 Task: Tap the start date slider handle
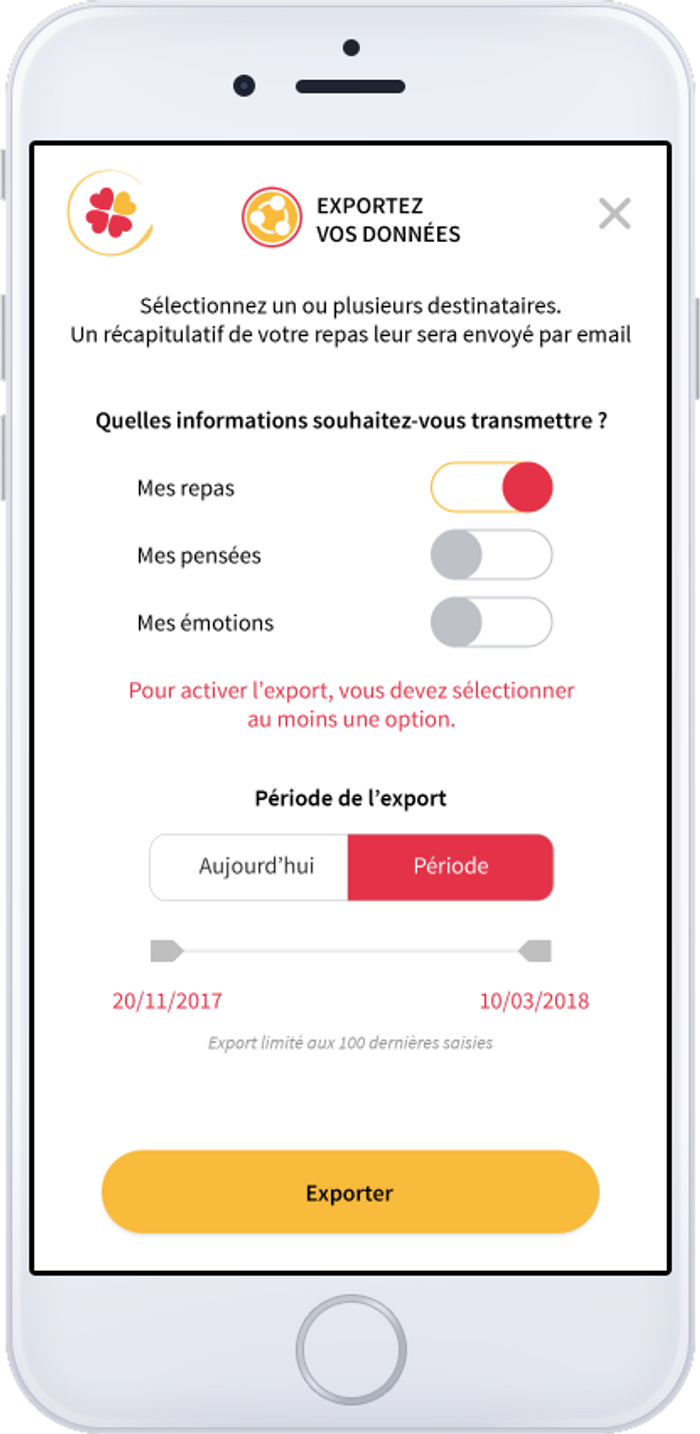pos(165,950)
